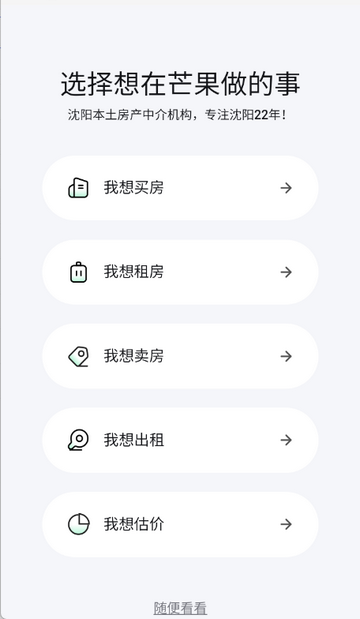The width and height of the screenshot is (360, 619).
Task: Open the 我想卖房 option
Action: [180, 356]
